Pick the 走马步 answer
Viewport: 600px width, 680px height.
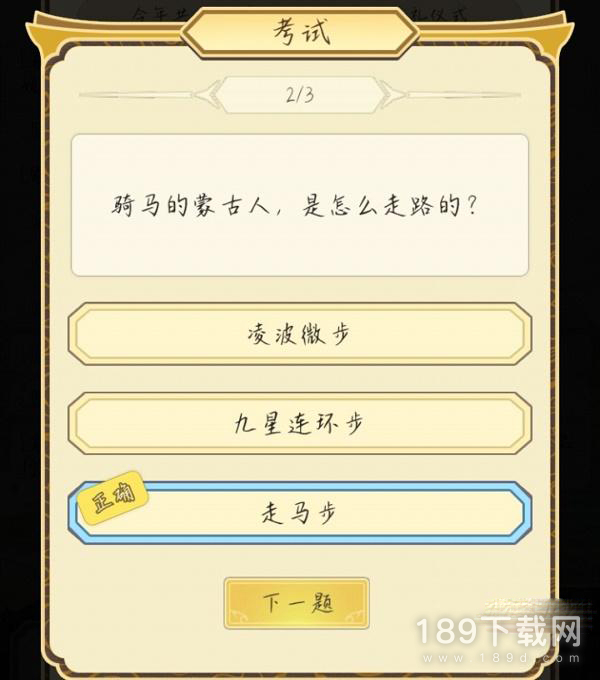299,513
